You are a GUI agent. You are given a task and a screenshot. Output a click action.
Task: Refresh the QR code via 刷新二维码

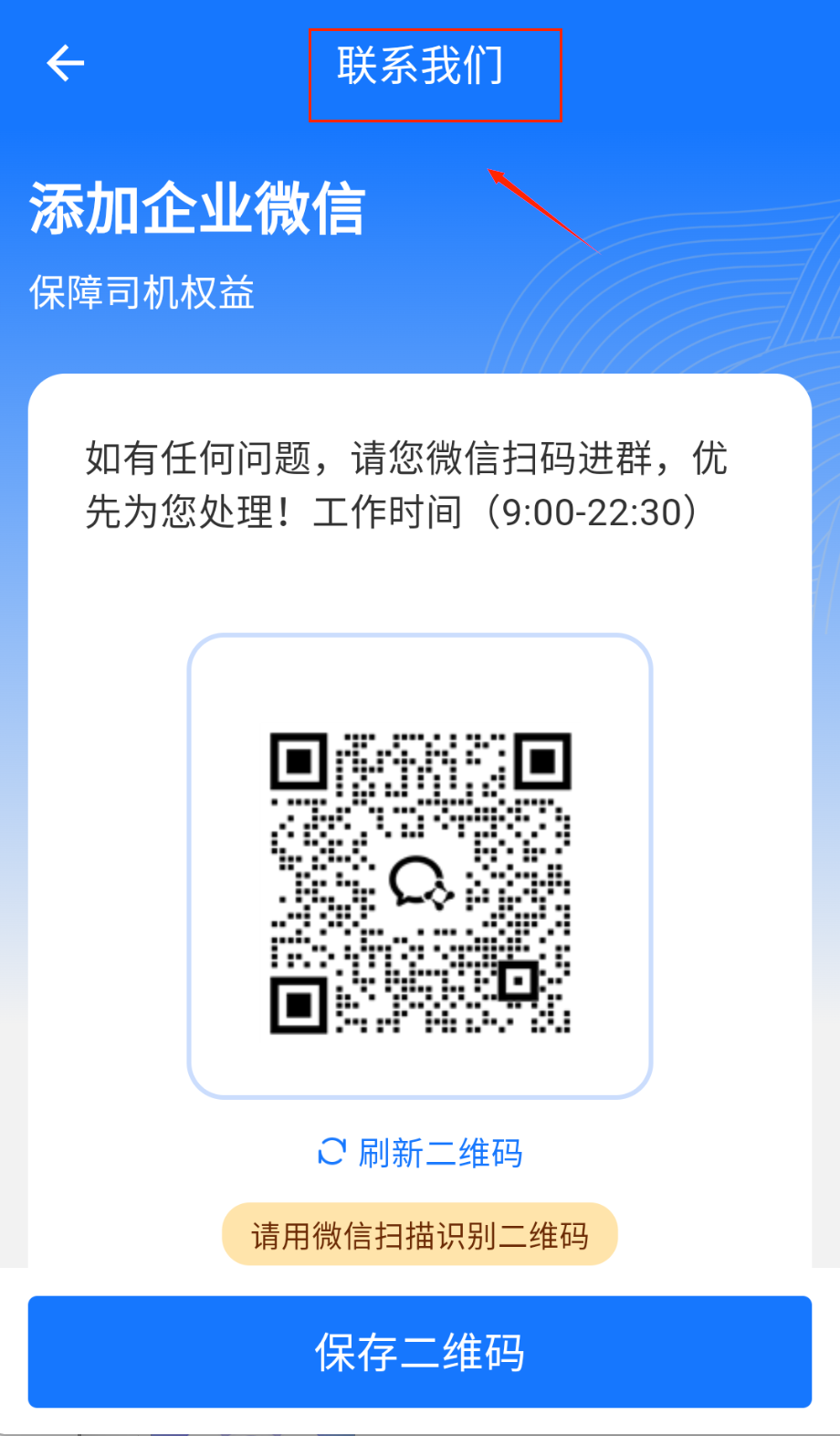pyautogui.click(x=421, y=1153)
